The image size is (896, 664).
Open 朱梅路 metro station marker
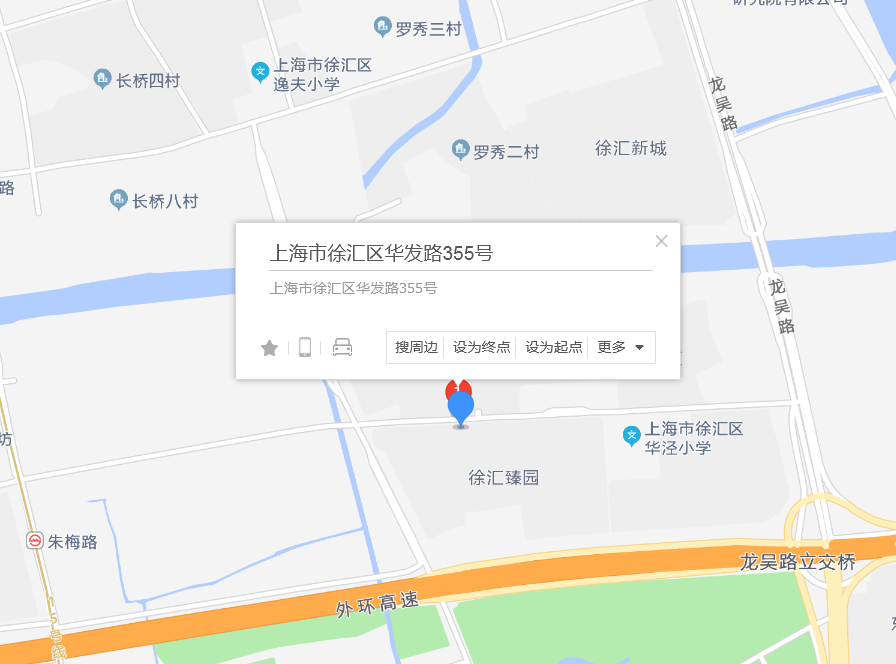35,541
